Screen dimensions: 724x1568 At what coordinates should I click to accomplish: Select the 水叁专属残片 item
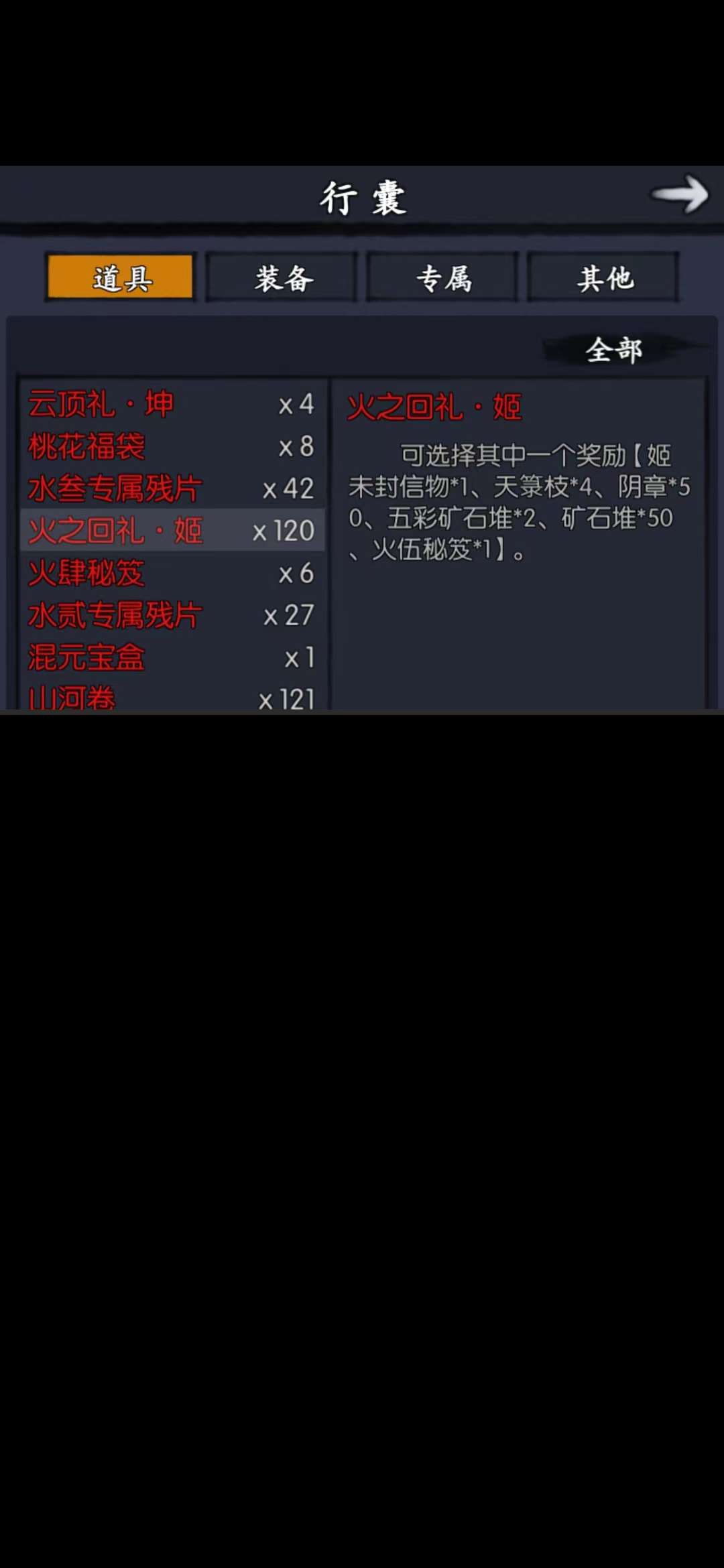coord(114,489)
